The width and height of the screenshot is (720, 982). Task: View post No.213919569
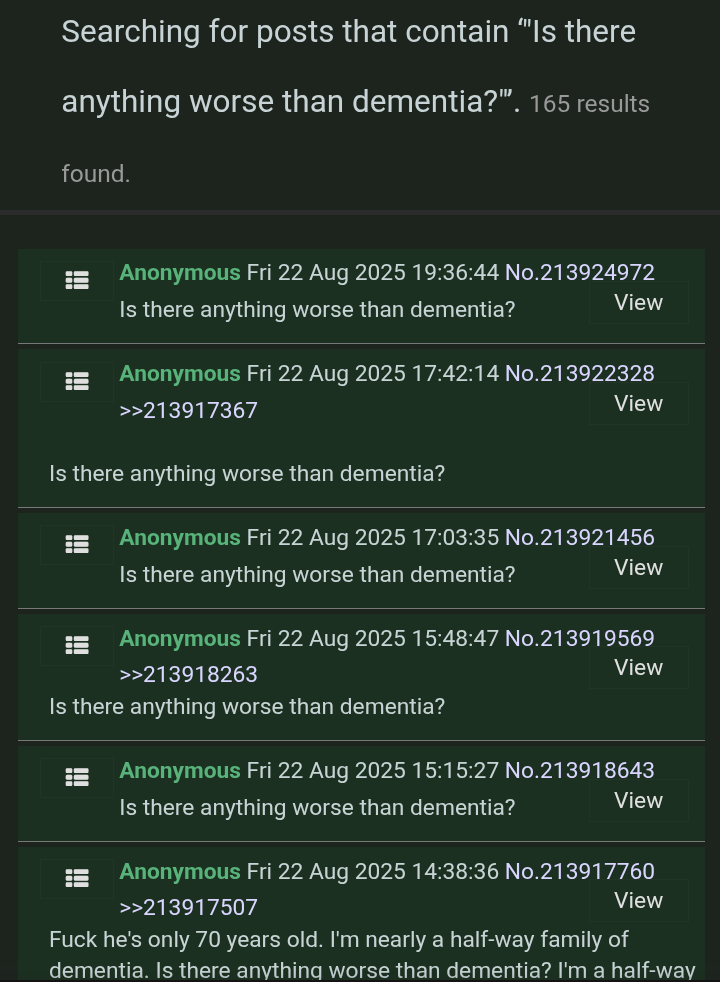(x=638, y=668)
